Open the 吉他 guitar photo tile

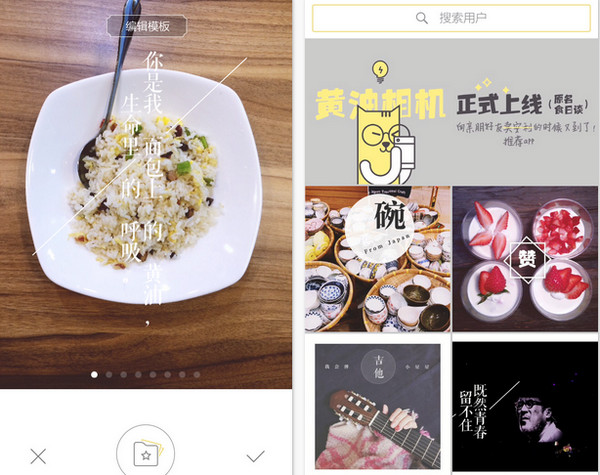(375, 405)
